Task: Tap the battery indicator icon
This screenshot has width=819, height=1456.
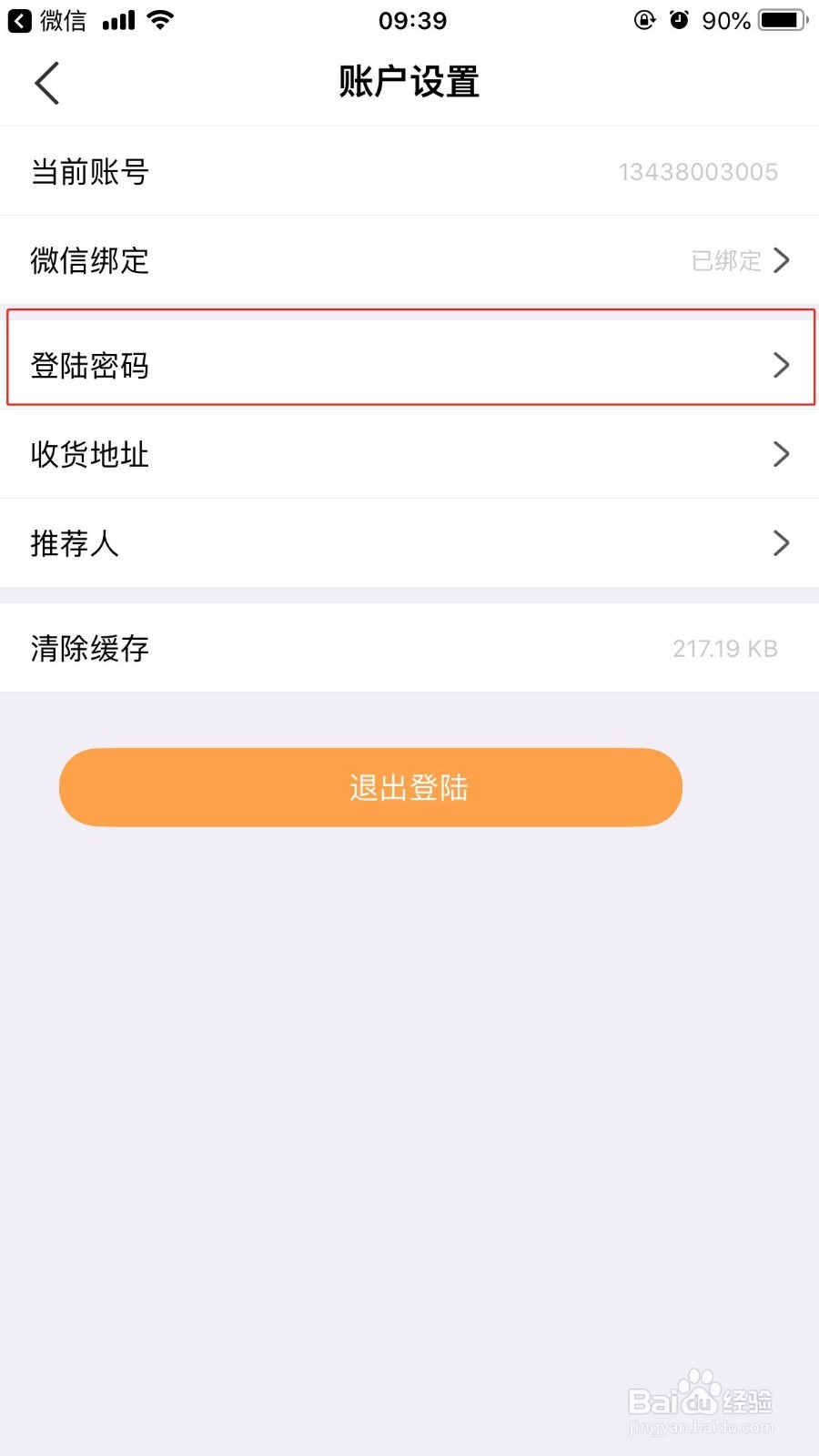Action: [x=778, y=19]
